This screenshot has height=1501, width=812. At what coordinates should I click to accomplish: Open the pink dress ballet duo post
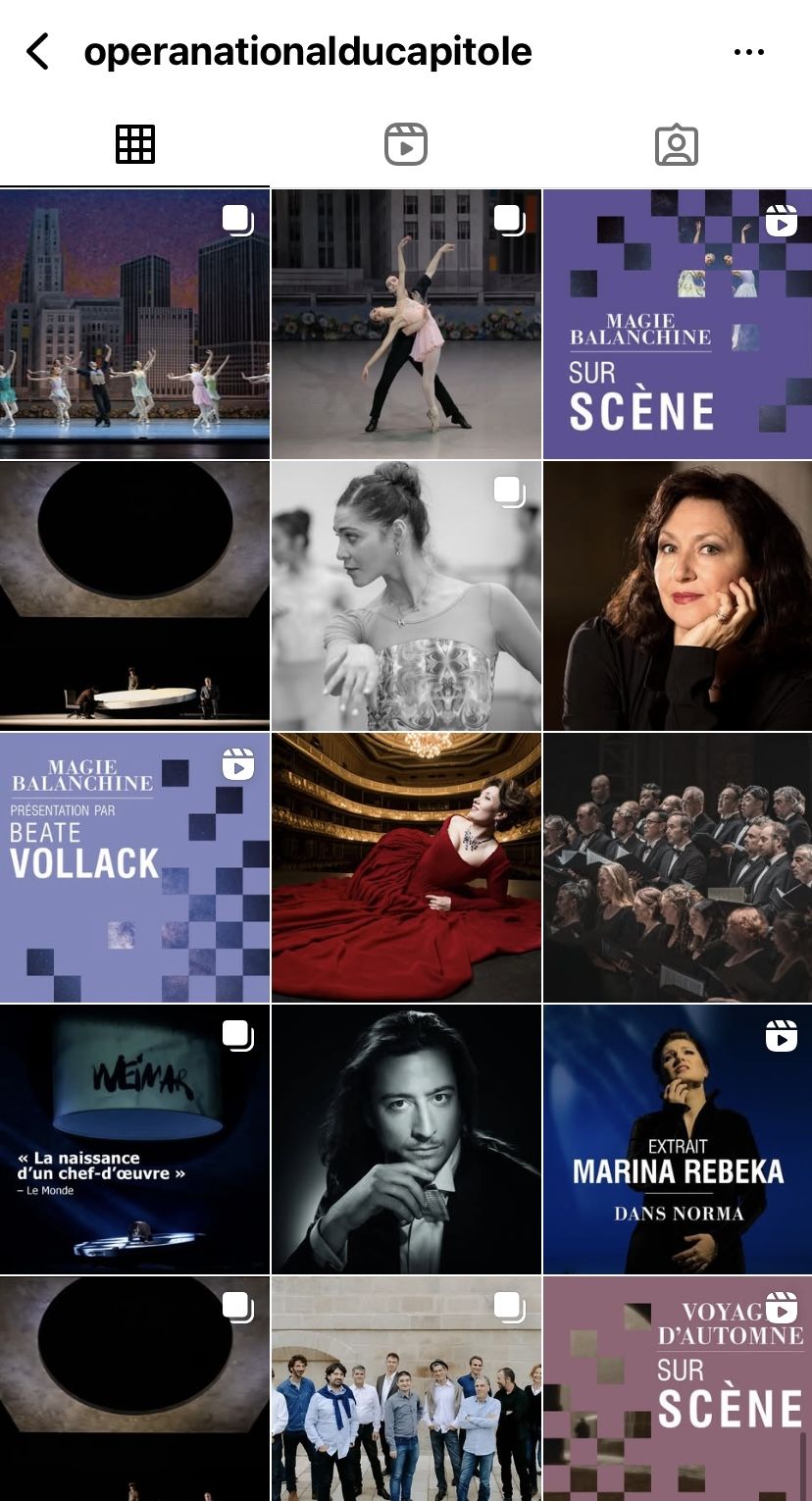[406, 325]
